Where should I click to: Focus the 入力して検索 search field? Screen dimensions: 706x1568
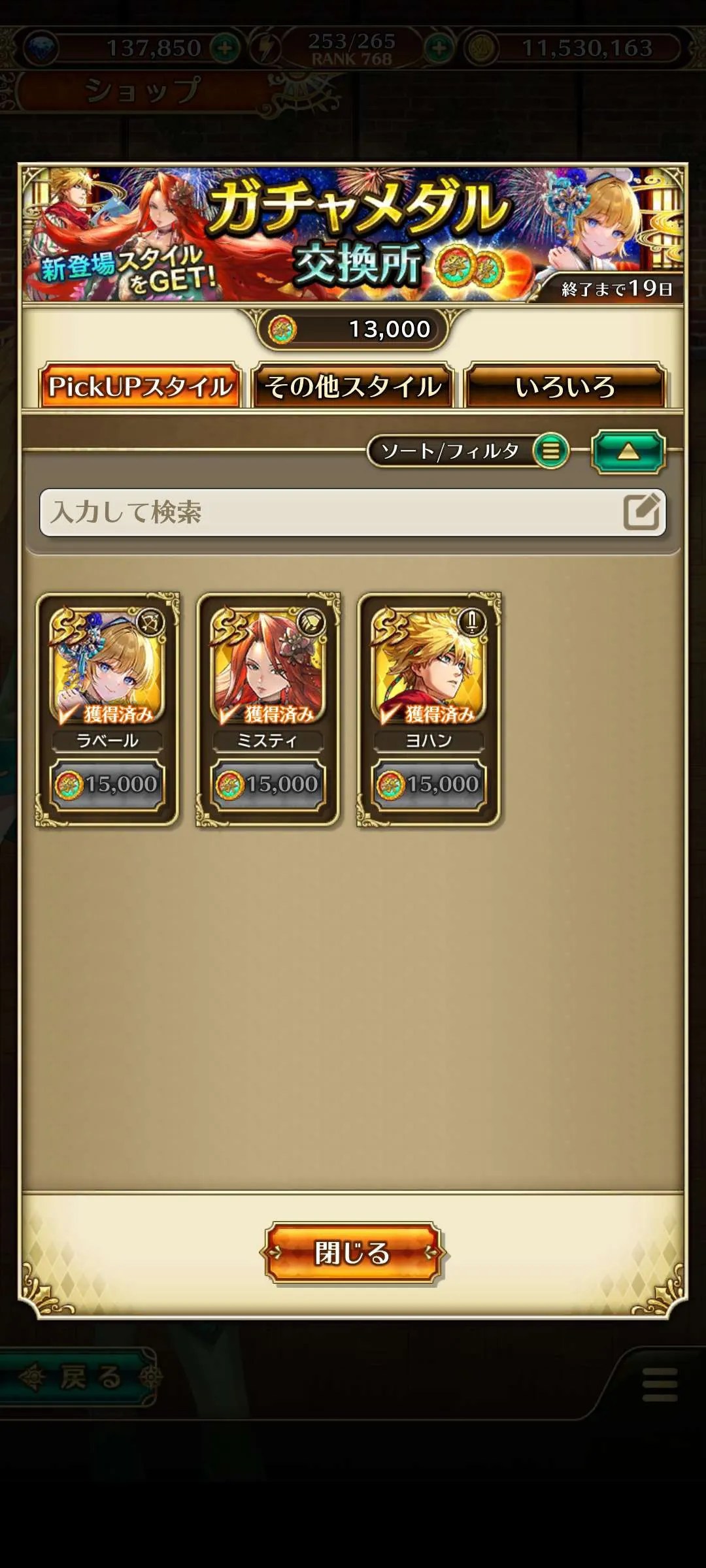333,512
